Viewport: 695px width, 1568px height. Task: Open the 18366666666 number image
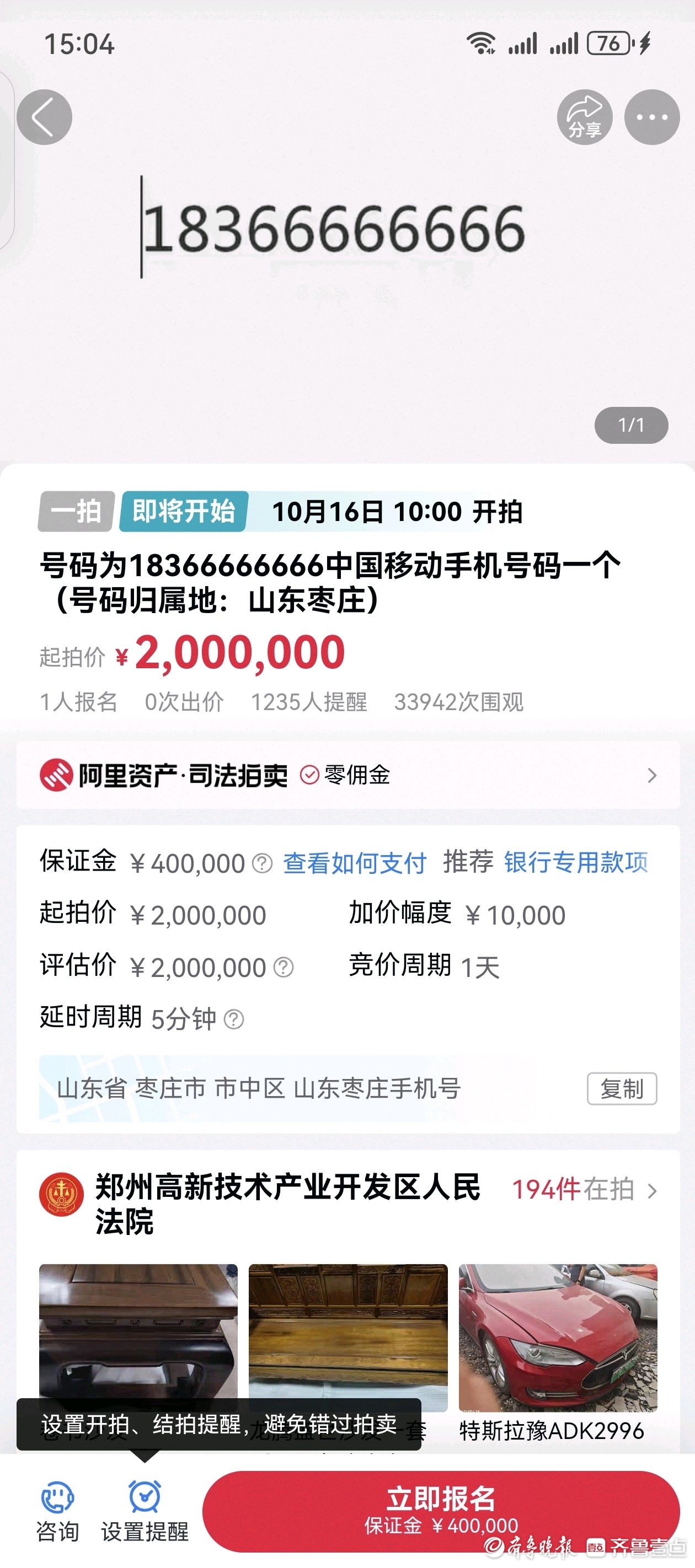tap(334, 229)
